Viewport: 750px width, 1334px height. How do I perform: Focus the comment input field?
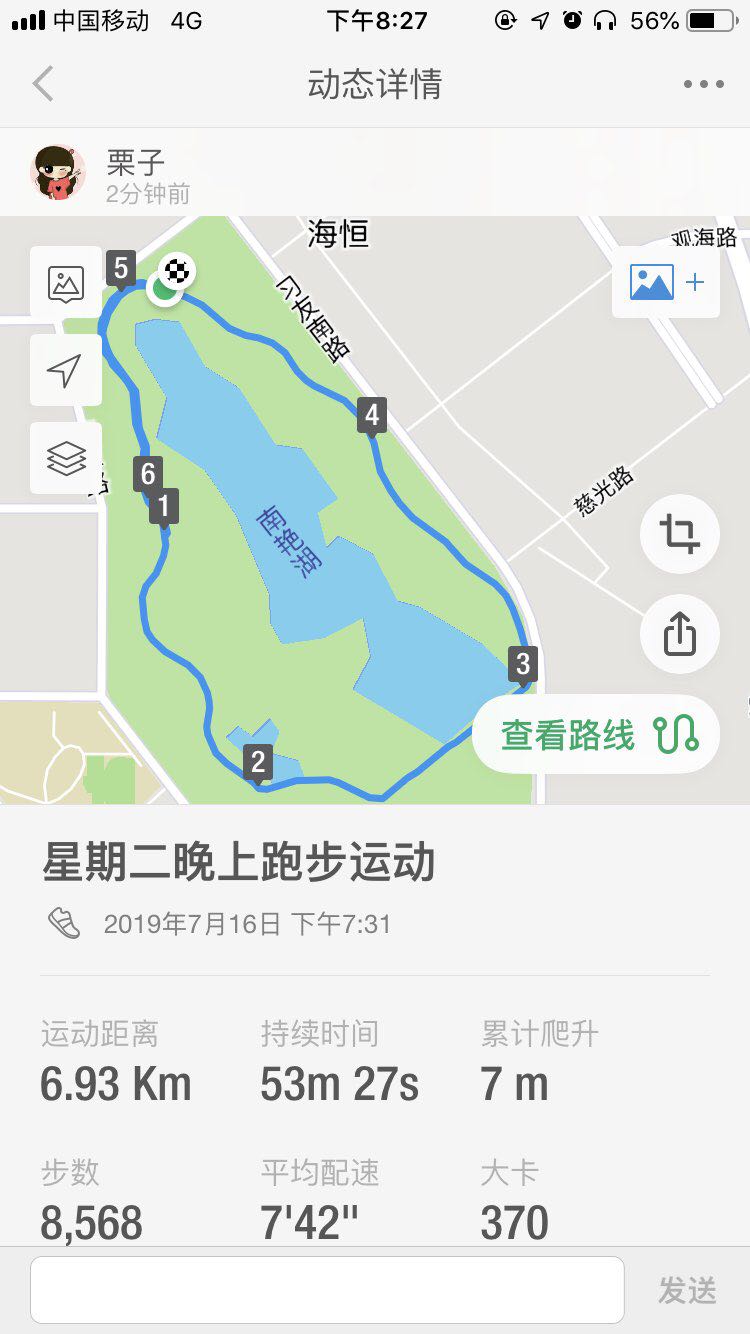[x=327, y=1290]
